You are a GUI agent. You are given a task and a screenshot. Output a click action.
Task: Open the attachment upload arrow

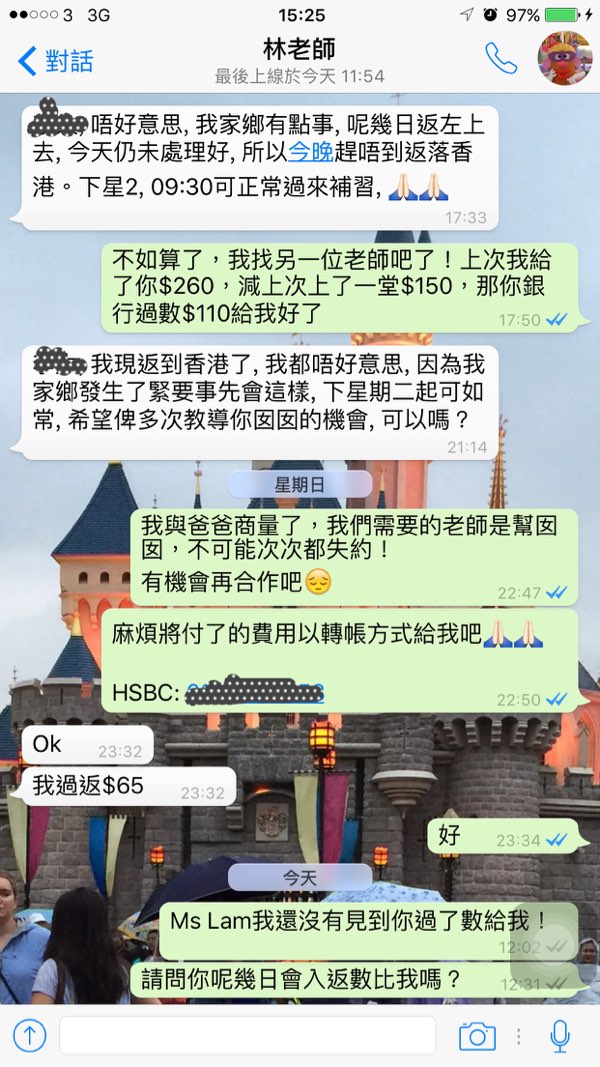29,1035
